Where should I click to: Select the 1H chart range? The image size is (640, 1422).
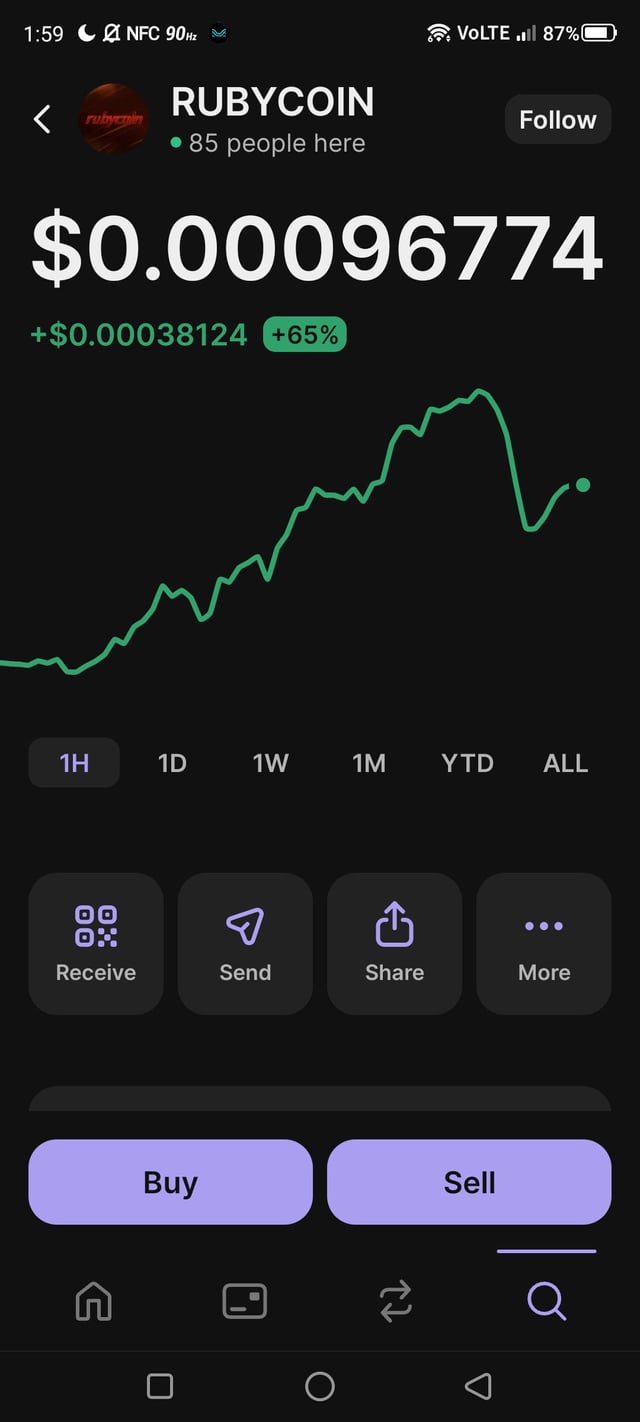coord(74,763)
